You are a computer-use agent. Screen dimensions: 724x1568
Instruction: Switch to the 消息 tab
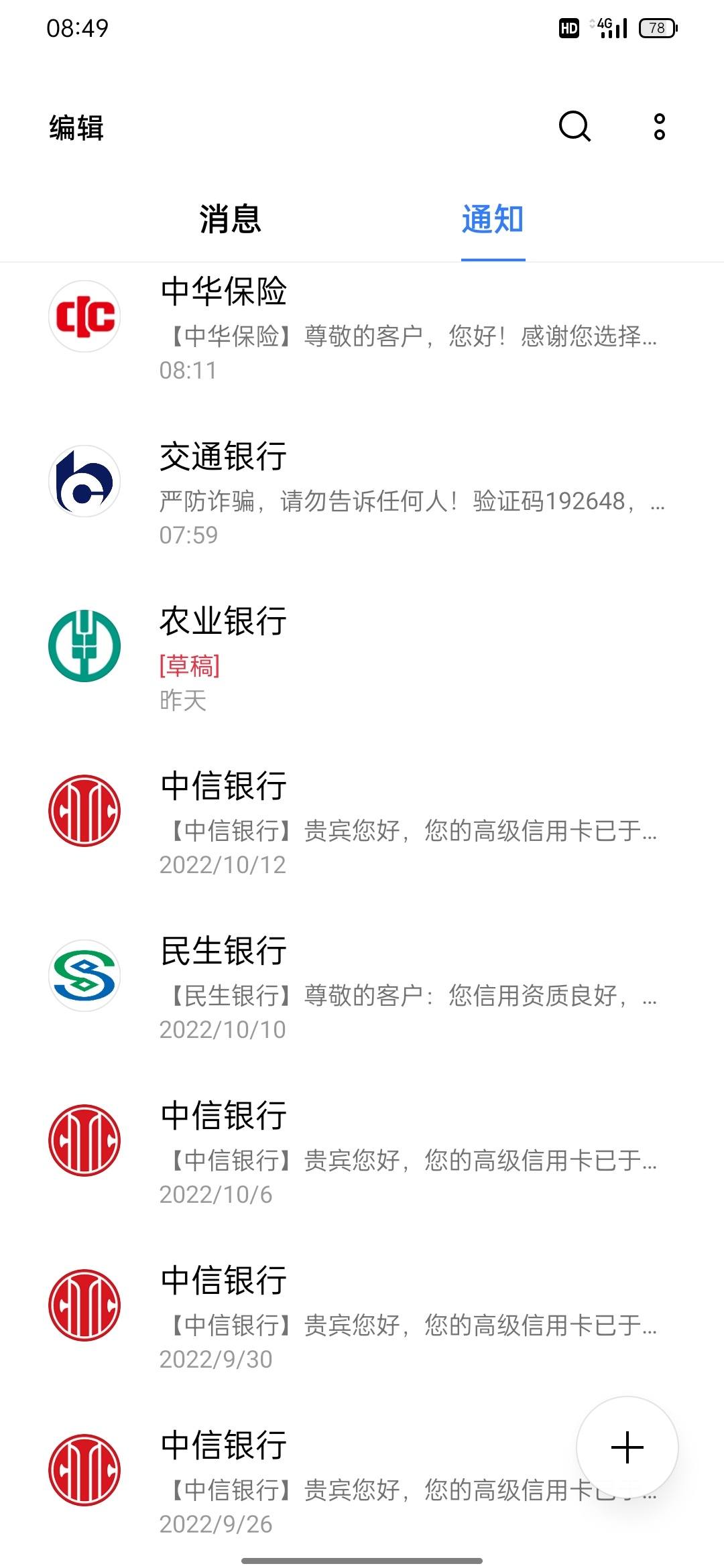coord(230,219)
